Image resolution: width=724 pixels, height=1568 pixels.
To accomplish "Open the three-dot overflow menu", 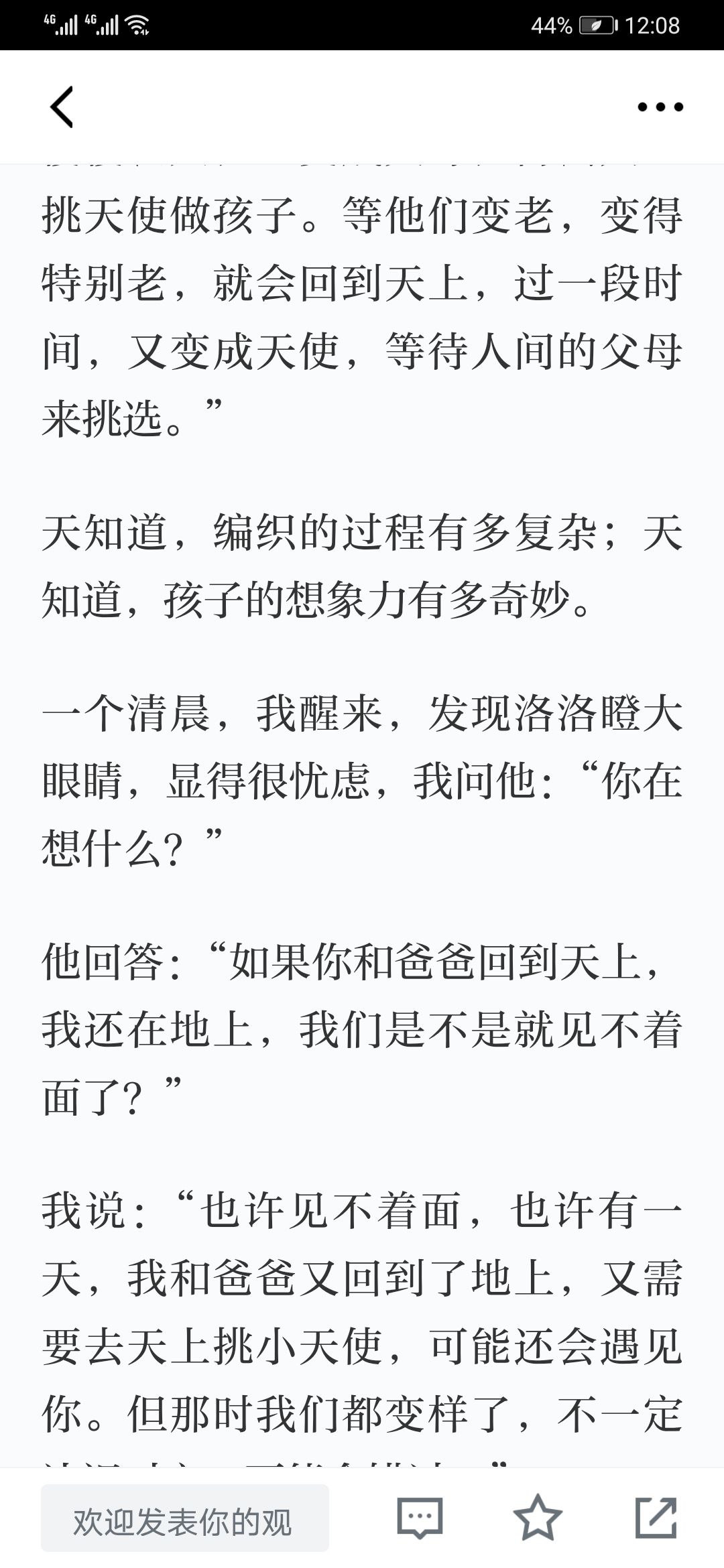I will [x=660, y=107].
